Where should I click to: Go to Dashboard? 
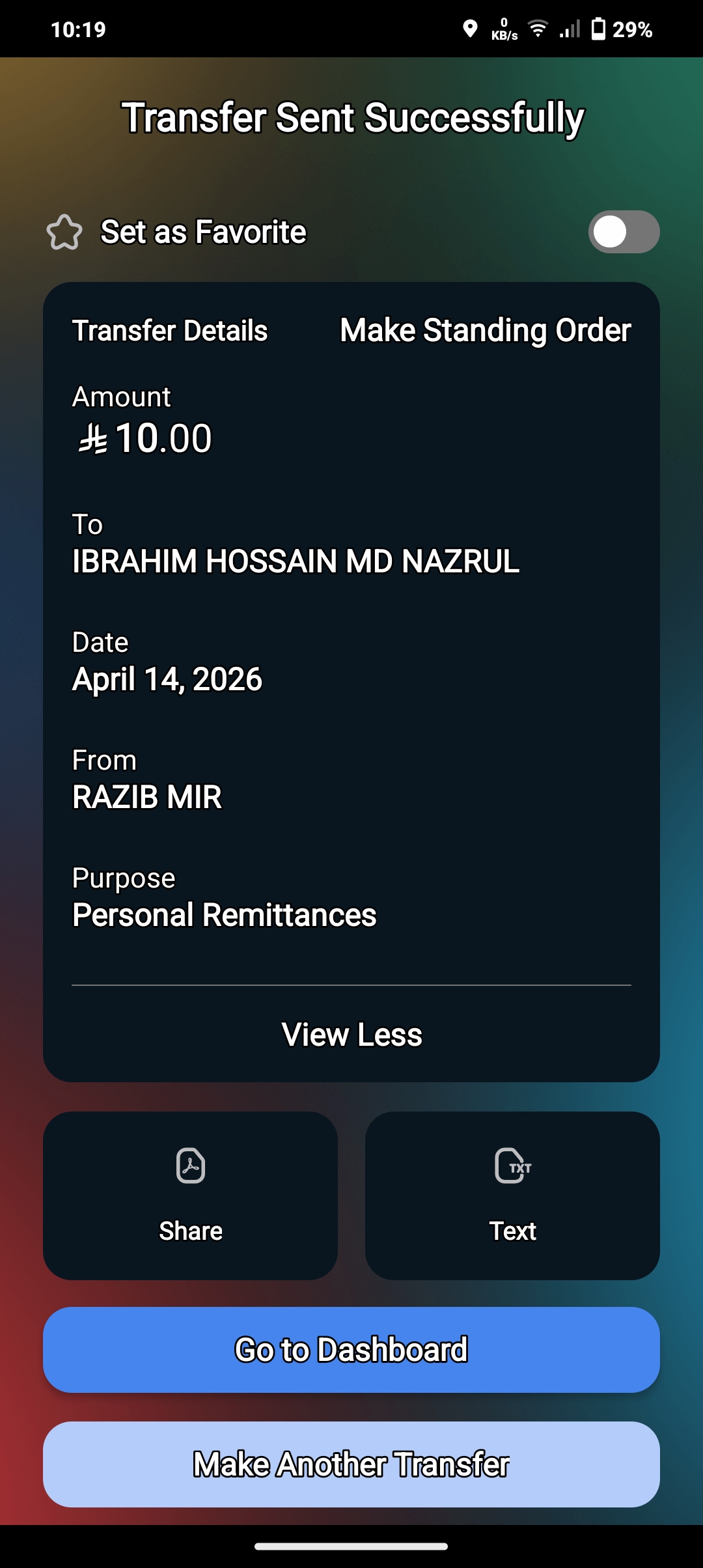351,1349
